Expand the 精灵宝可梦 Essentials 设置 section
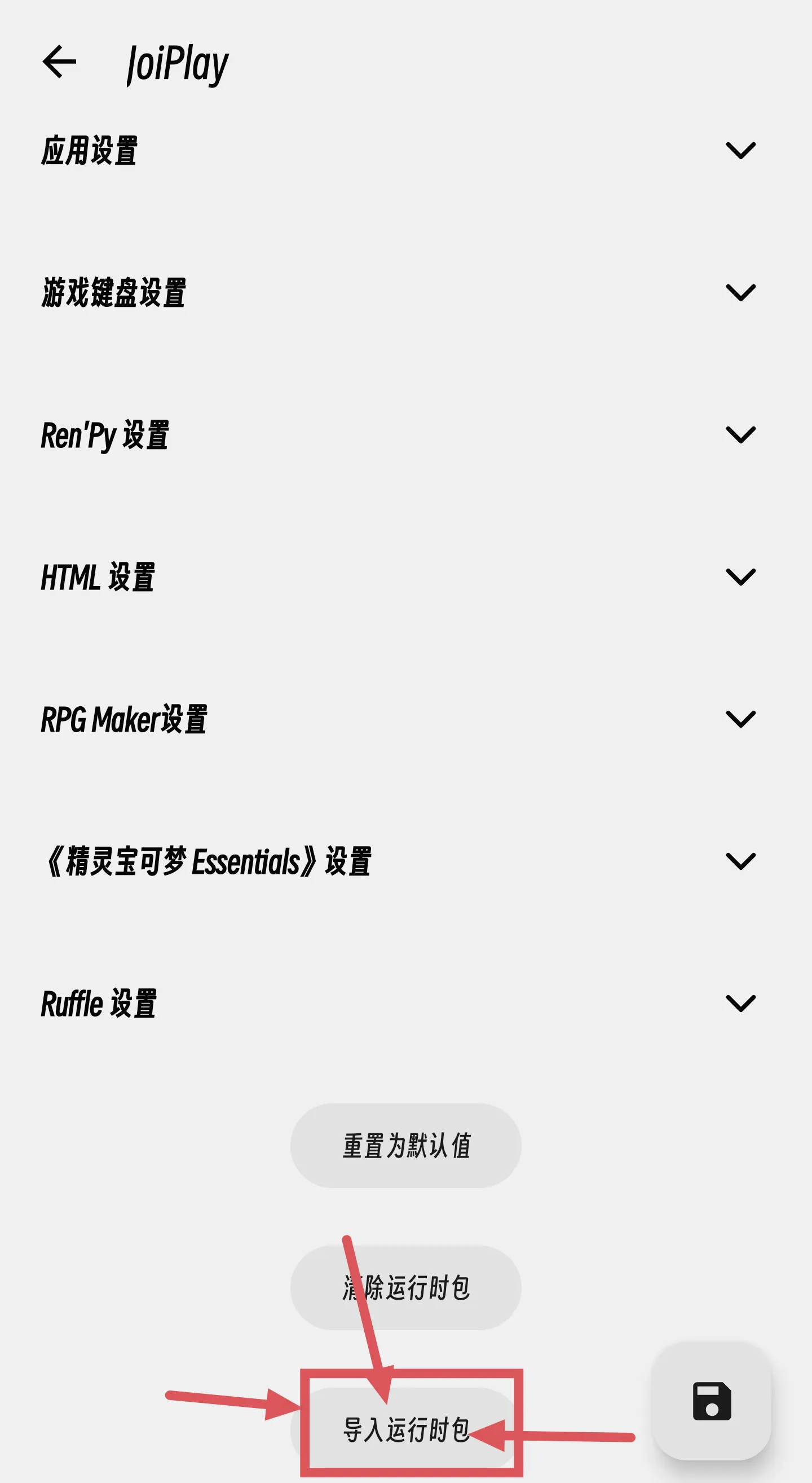The image size is (812, 1483). 740,861
